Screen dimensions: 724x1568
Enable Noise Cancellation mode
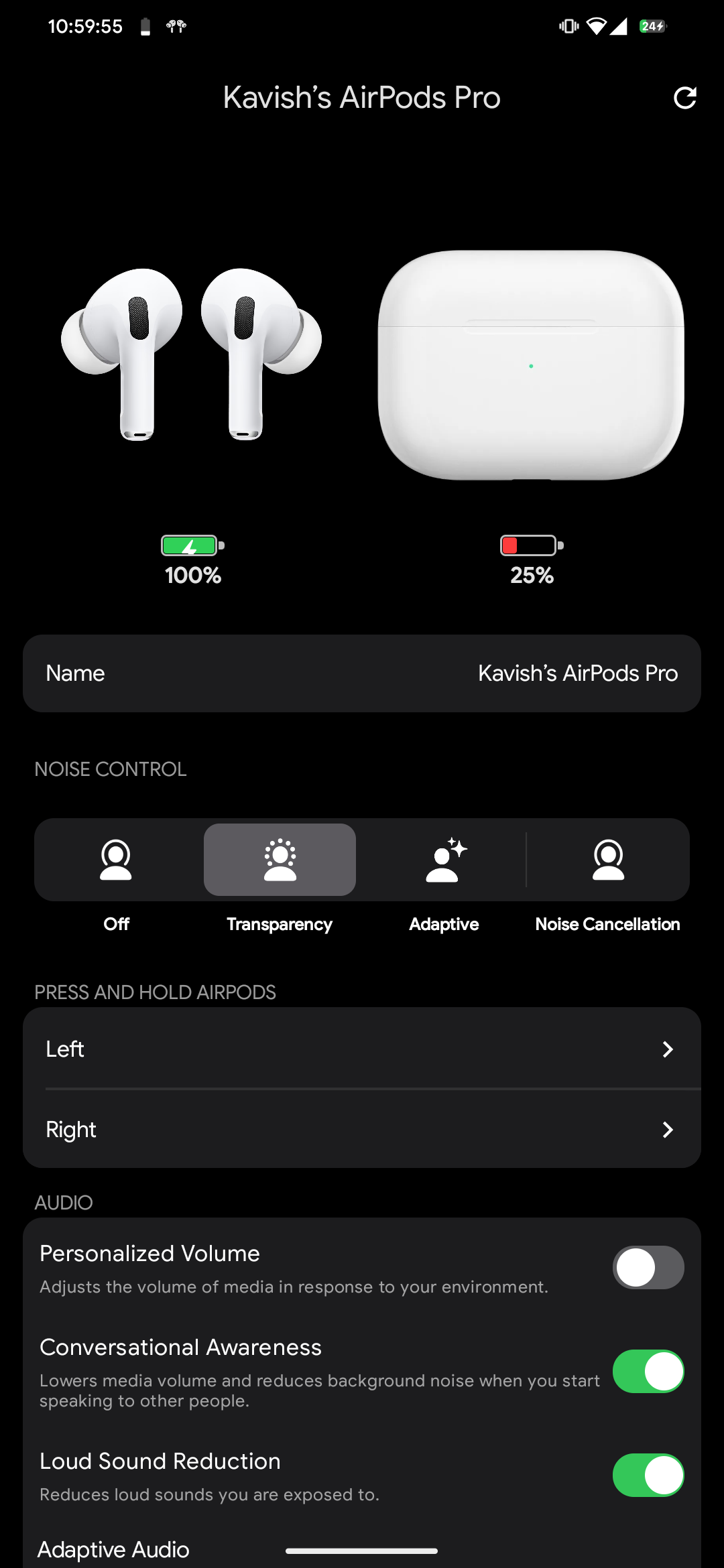pos(608,860)
